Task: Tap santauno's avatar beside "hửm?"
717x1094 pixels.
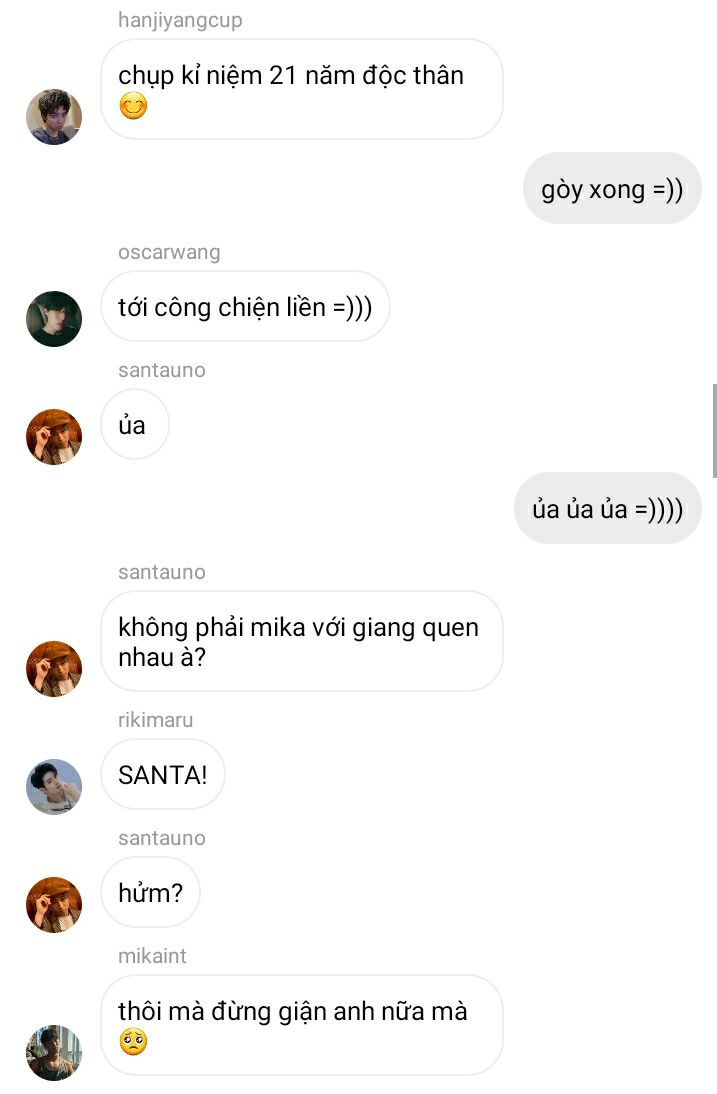Action: point(54,905)
